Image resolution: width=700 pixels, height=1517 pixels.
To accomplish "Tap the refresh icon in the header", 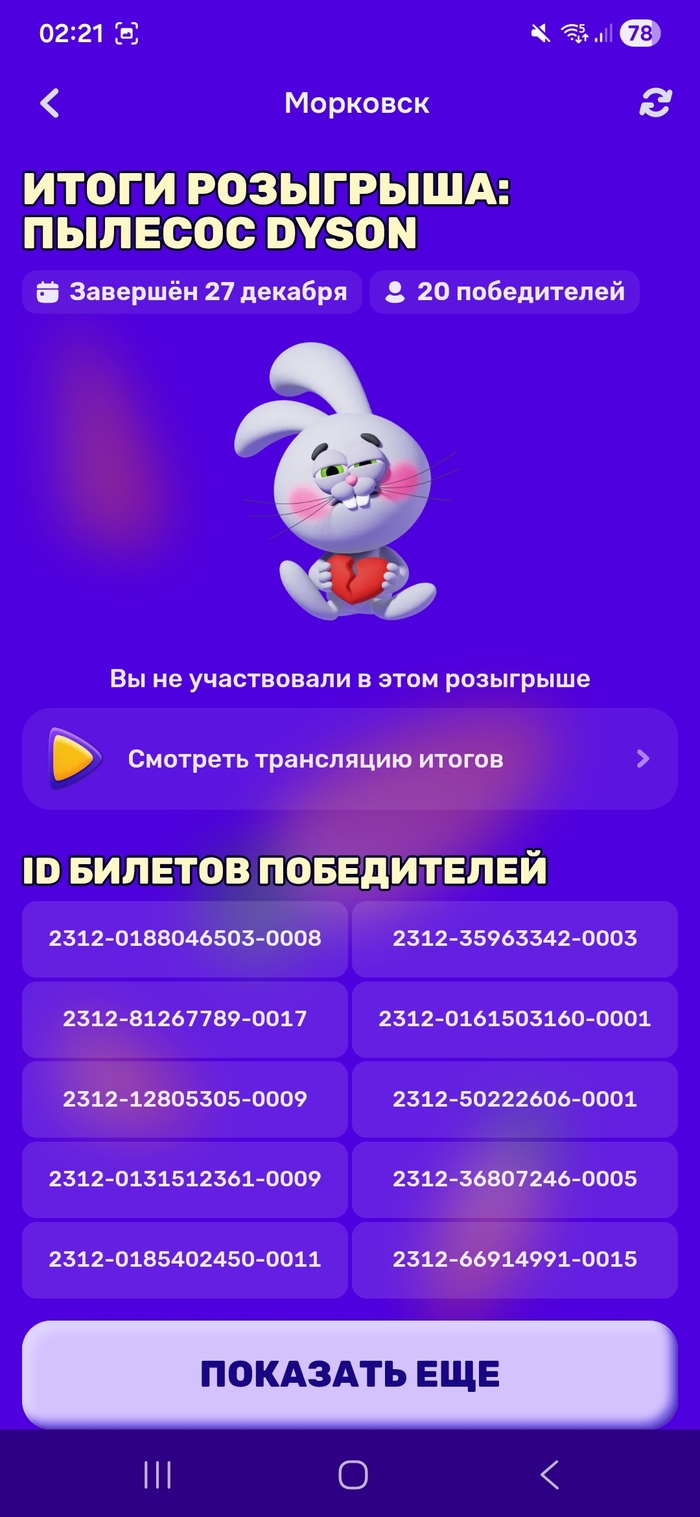I will (x=655, y=103).
